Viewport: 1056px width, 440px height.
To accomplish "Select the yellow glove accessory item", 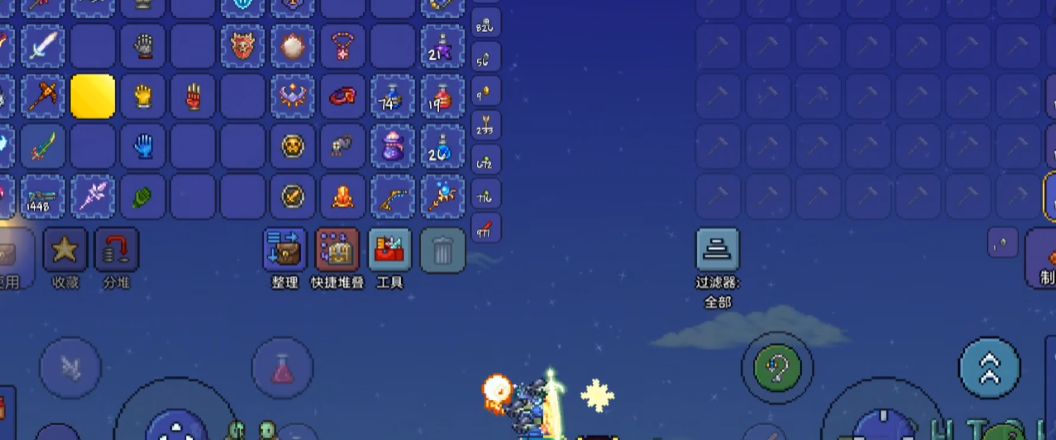I will 143,97.
